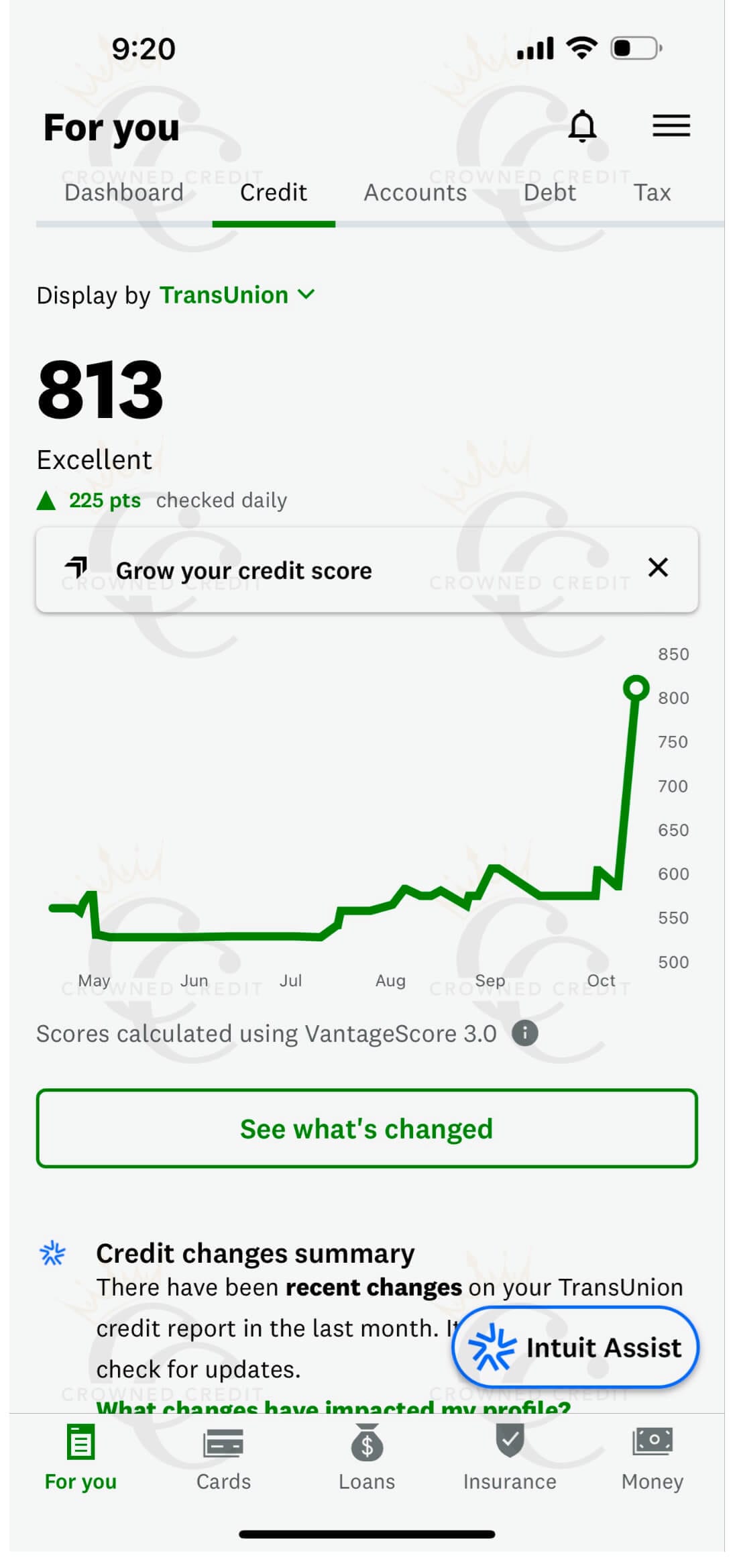
Task: Select the Accounts tab
Action: 415,193
